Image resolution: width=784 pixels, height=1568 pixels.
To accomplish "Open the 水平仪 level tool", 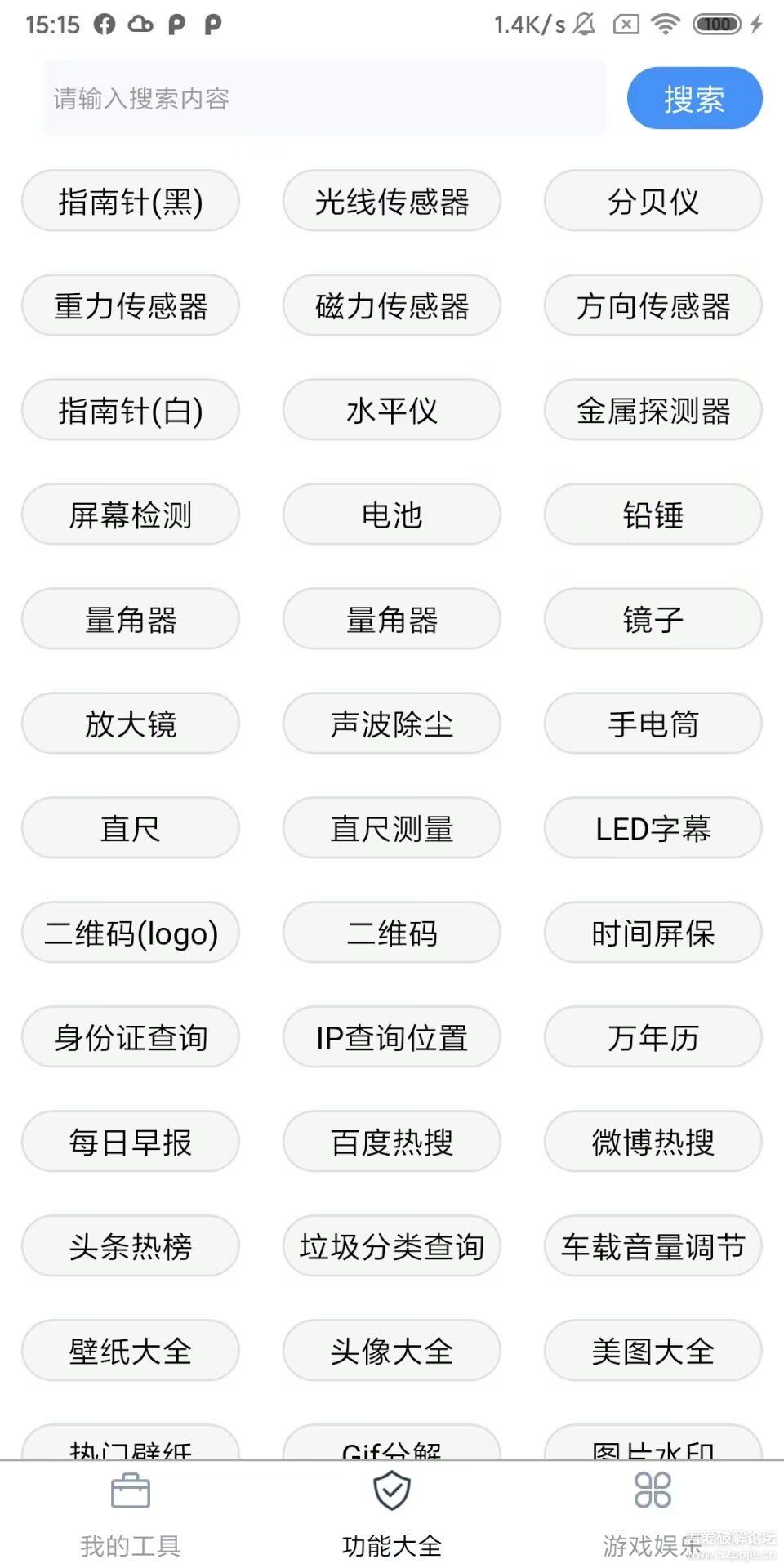I will coord(391,410).
